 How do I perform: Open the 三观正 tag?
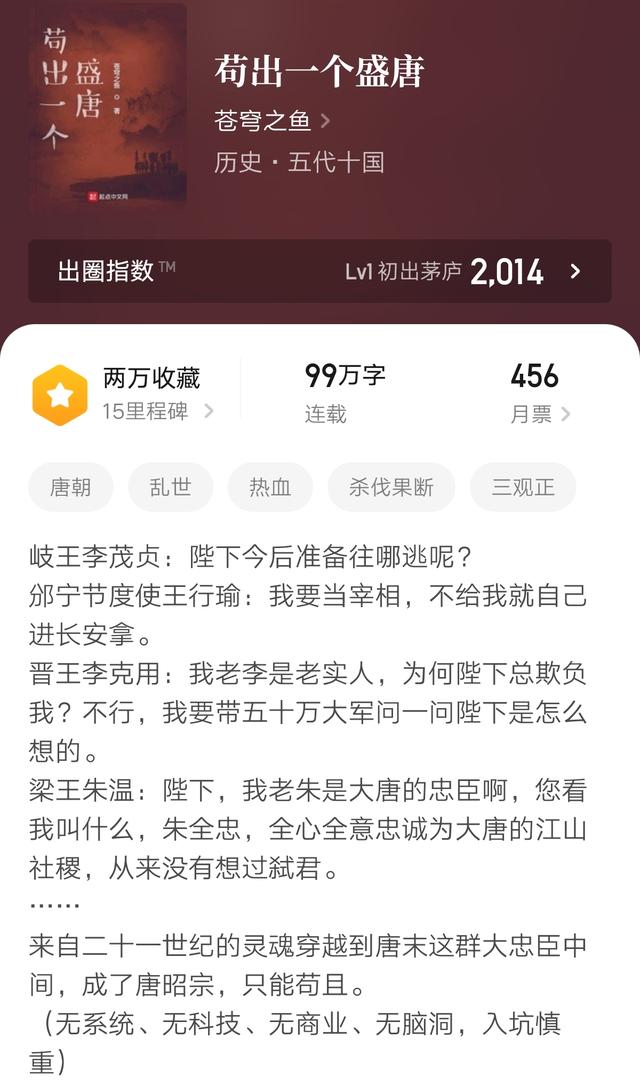click(x=522, y=488)
